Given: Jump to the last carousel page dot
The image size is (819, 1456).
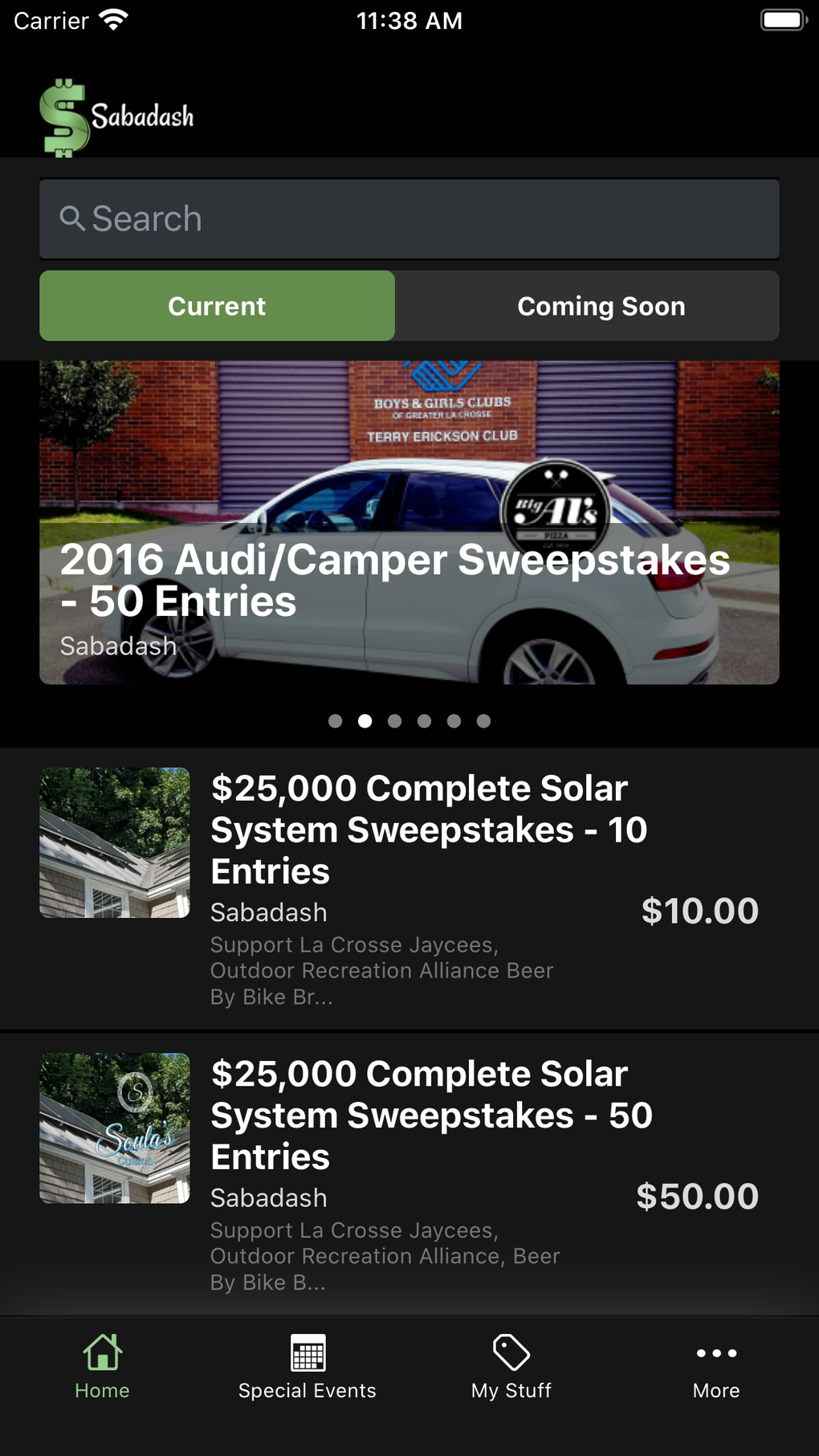Looking at the screenshot, I should click(483, 721).
